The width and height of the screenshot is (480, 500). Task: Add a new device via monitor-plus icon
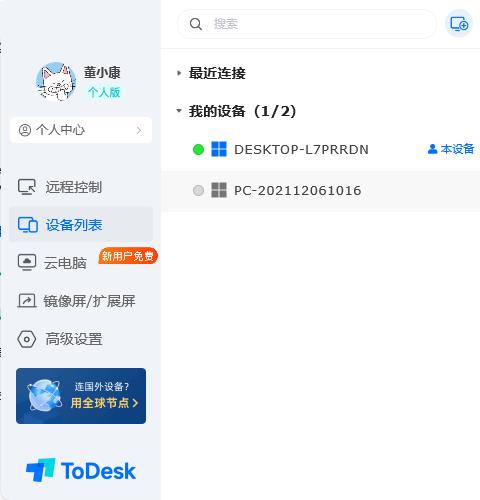[x=459, y=24]
